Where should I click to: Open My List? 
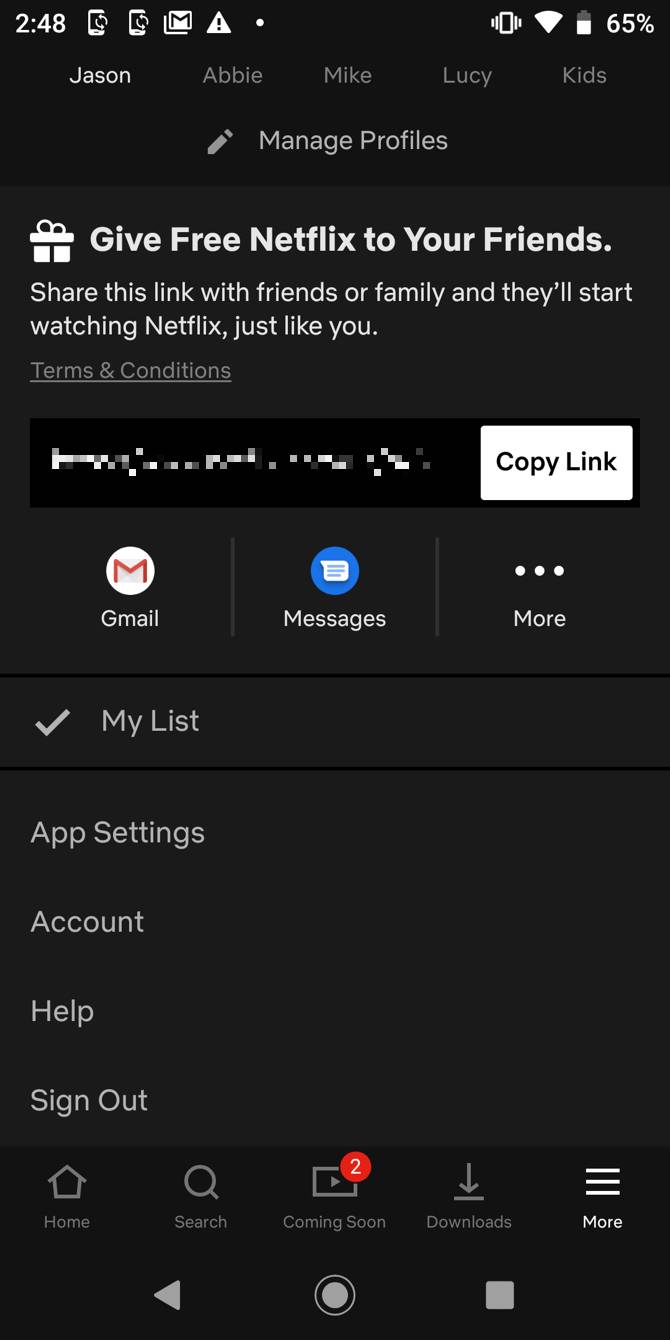[150, 721]
